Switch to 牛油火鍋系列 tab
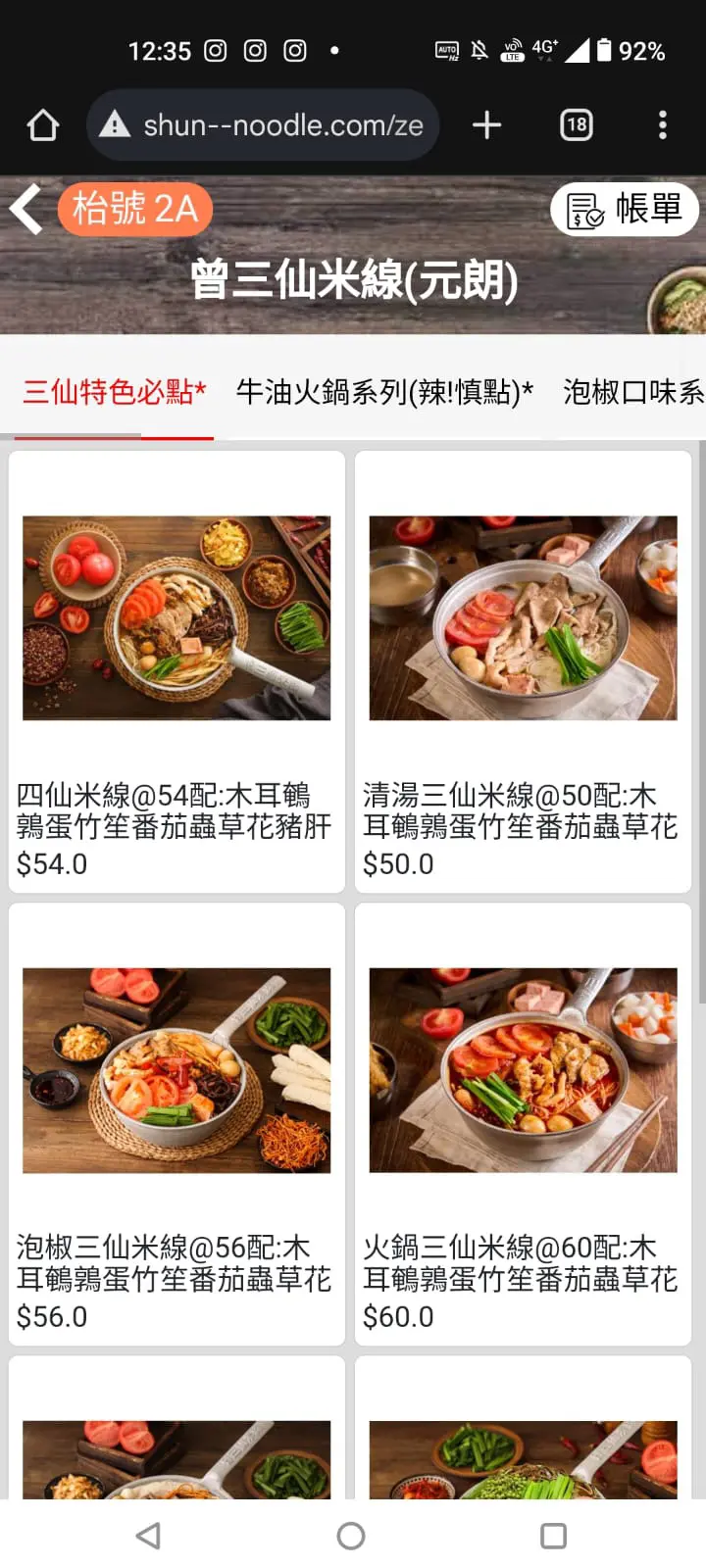The image size is (706, 1568). coord(384,393)
